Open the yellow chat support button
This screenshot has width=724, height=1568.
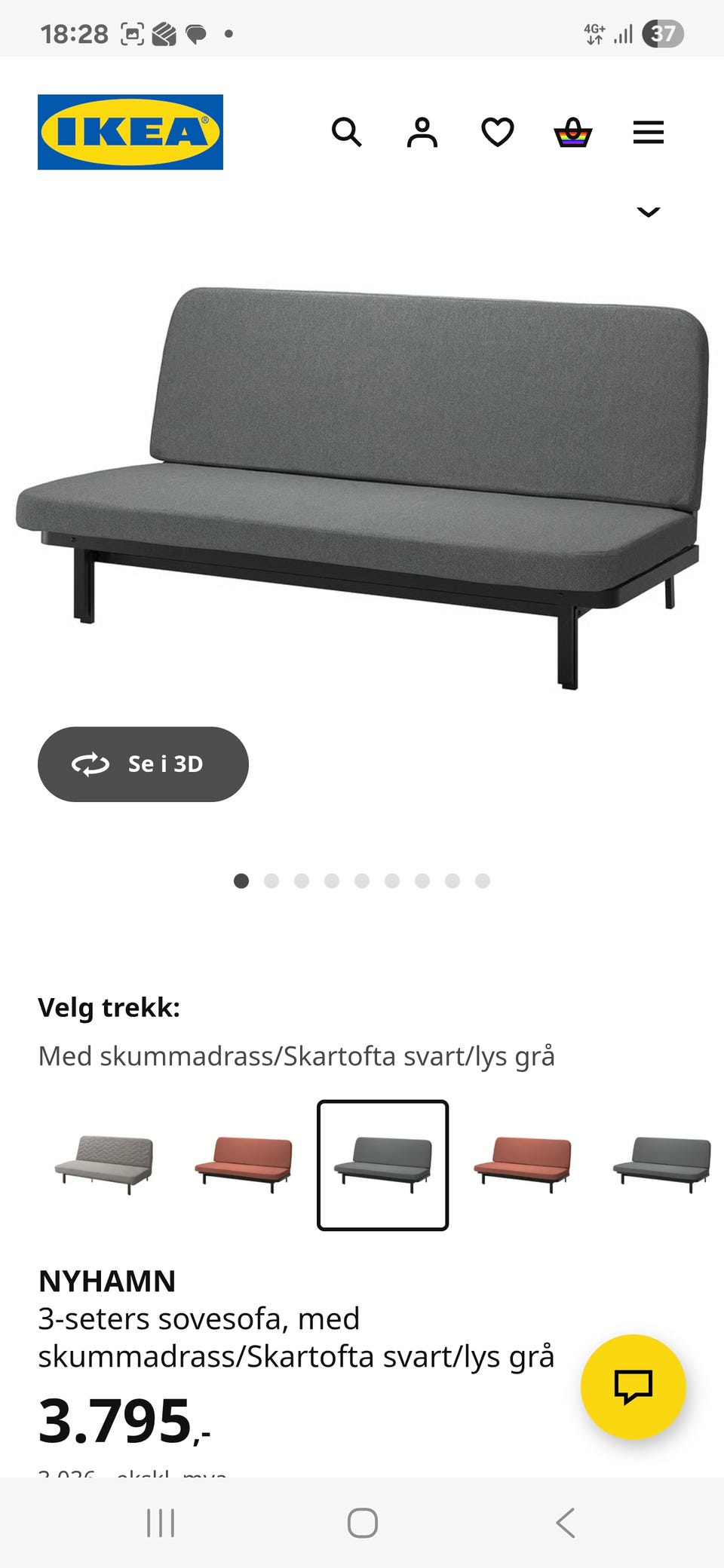point(633,1386)
